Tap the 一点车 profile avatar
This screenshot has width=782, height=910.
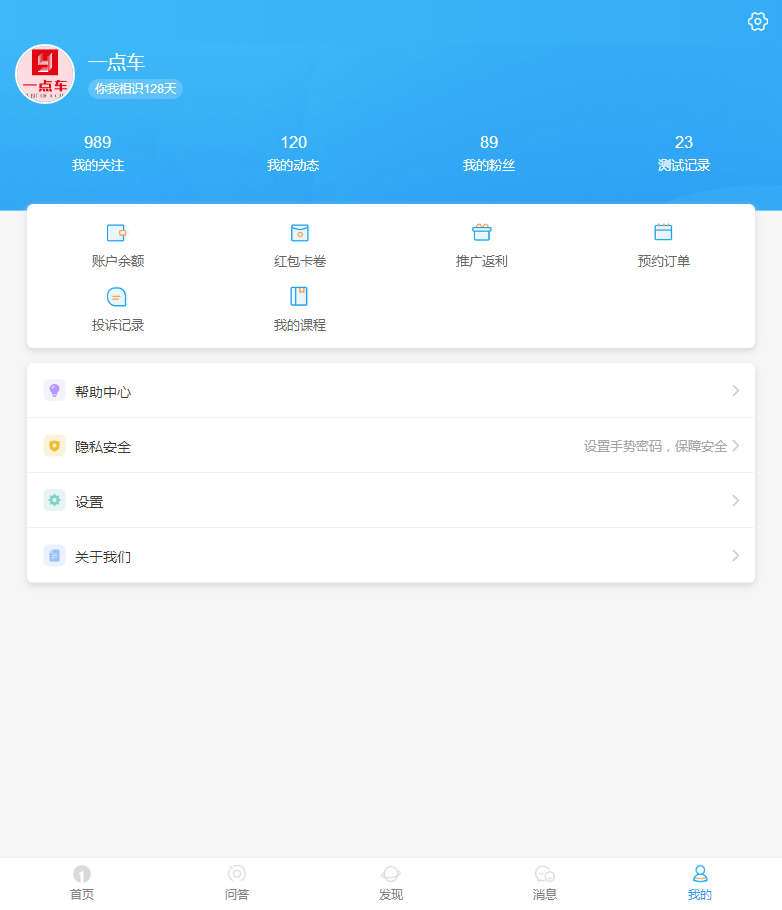click(45, 75)
